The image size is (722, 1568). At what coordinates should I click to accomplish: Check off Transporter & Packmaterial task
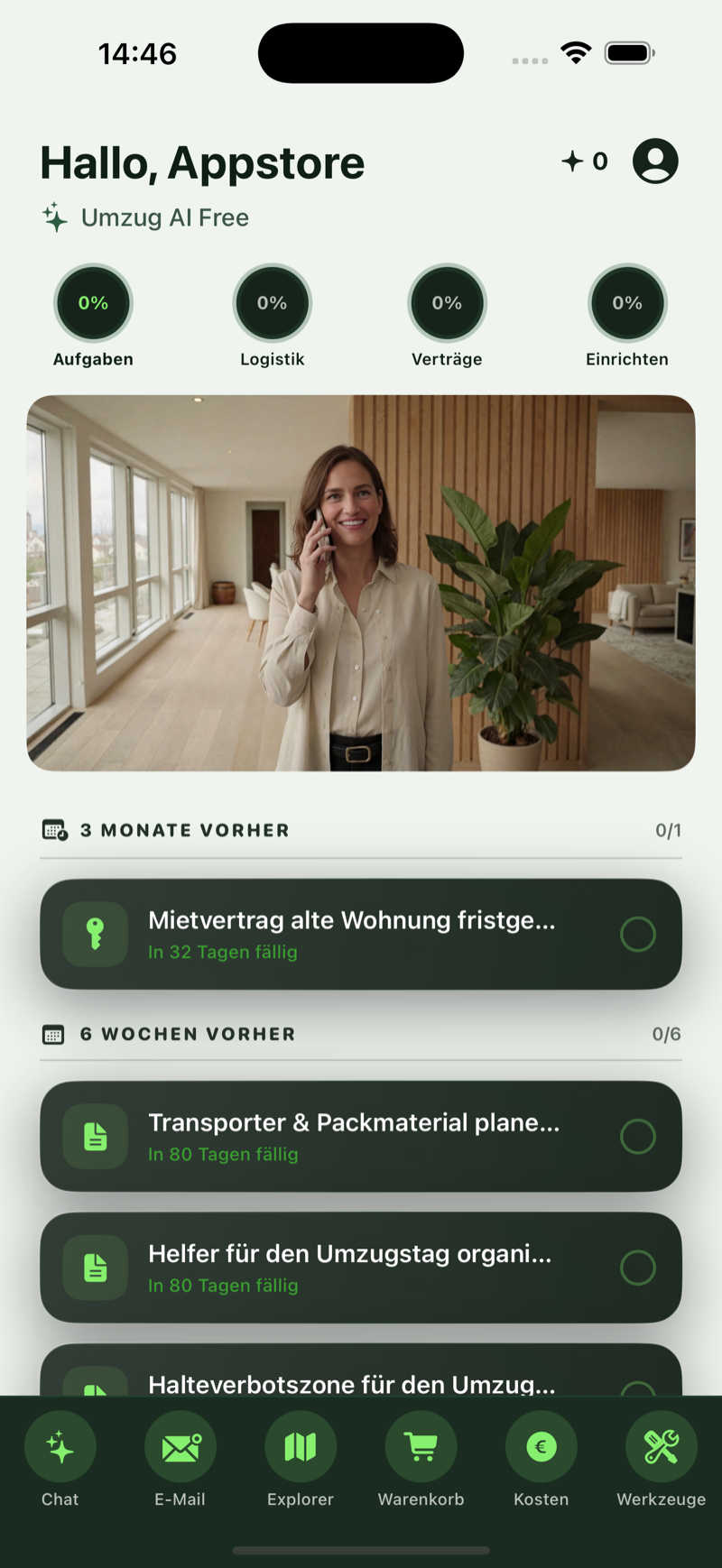point(637,1136)
